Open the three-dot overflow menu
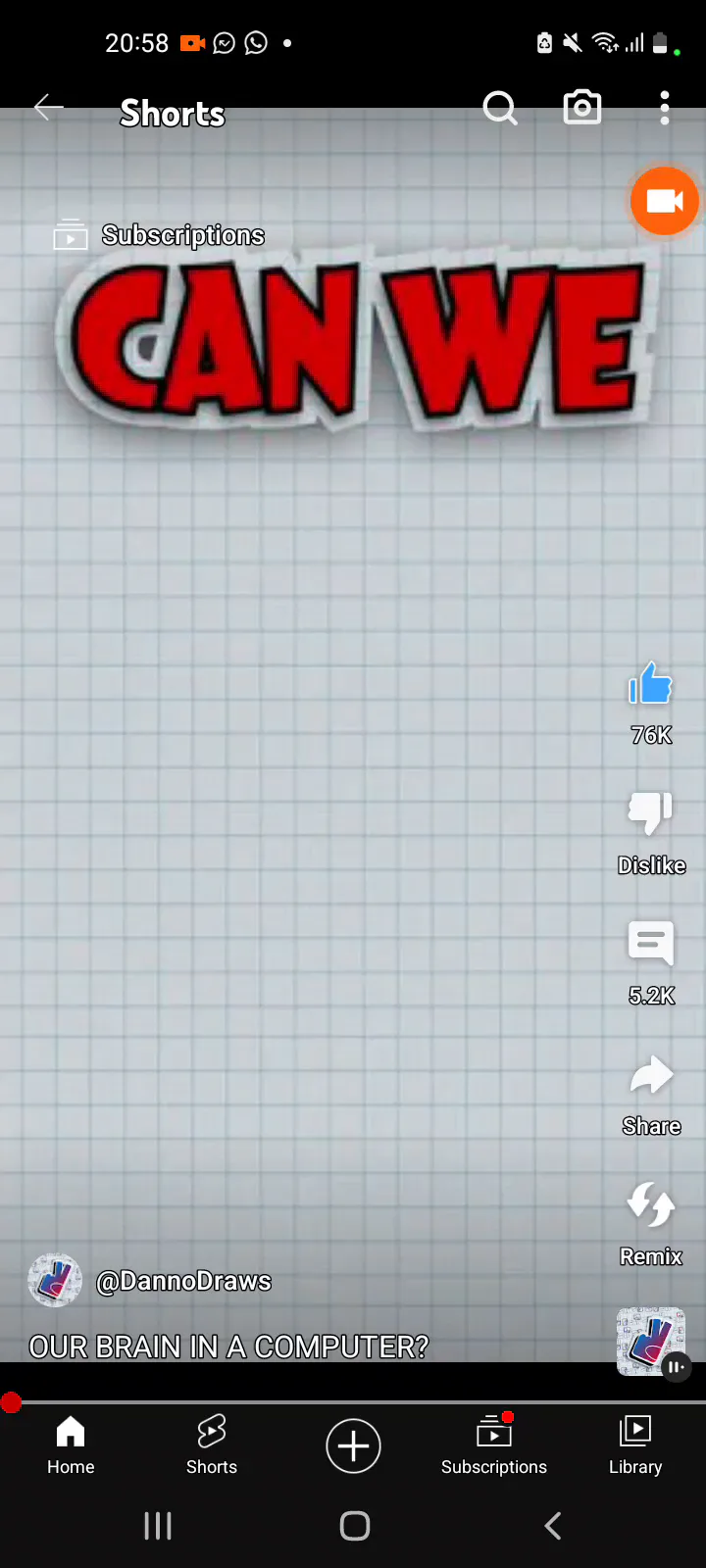This screenshot has height=1568, width=706. (665, 108)
